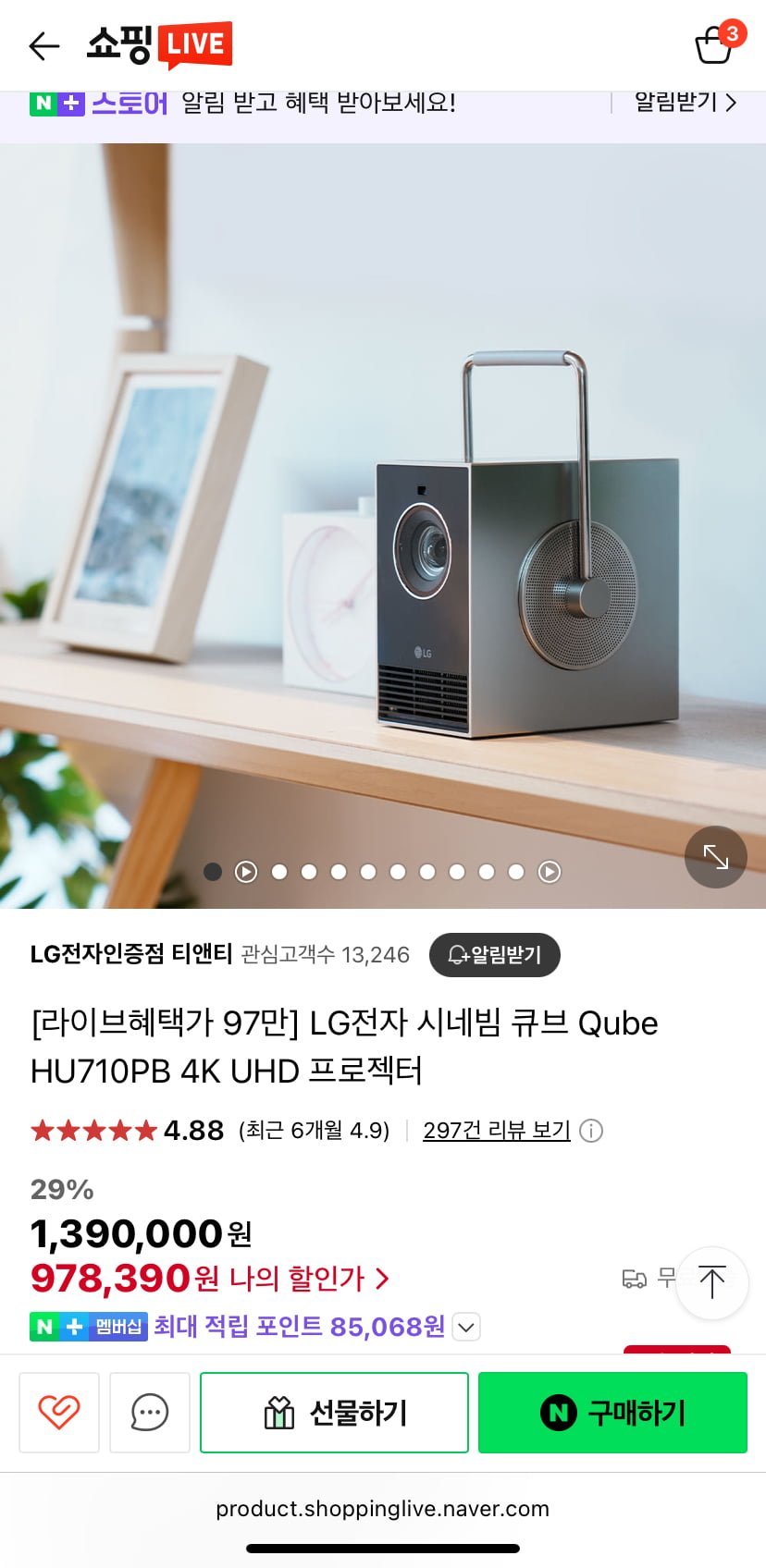Tap the info icon beside the reviews link
This screenshot has width=766, height=1568.
(591, 1131)
